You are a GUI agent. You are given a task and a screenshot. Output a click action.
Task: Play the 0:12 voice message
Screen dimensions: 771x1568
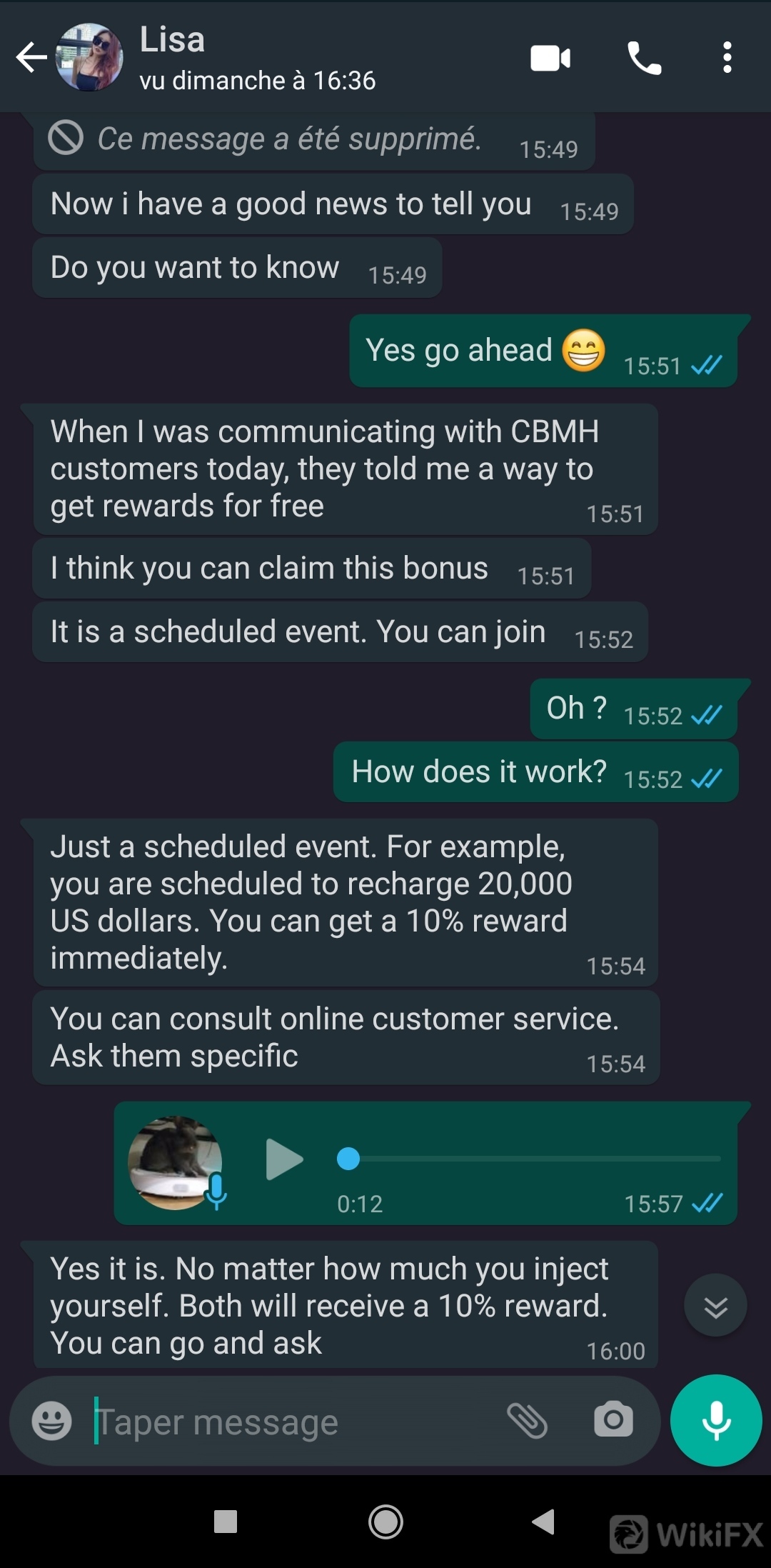click(284, 1159)
